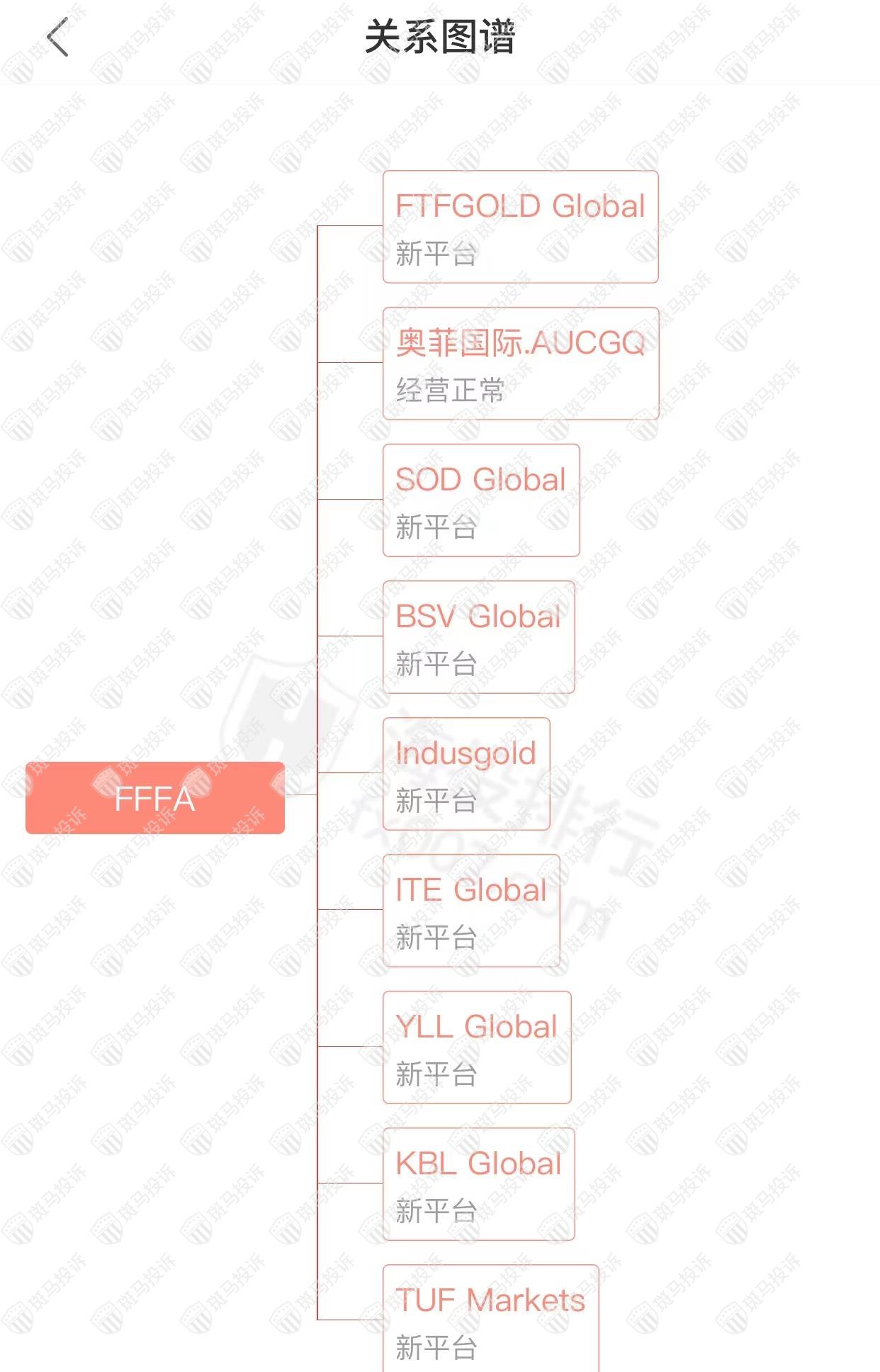
Task: Go back using the top-left arrow
Action: [x=58, y=38]
